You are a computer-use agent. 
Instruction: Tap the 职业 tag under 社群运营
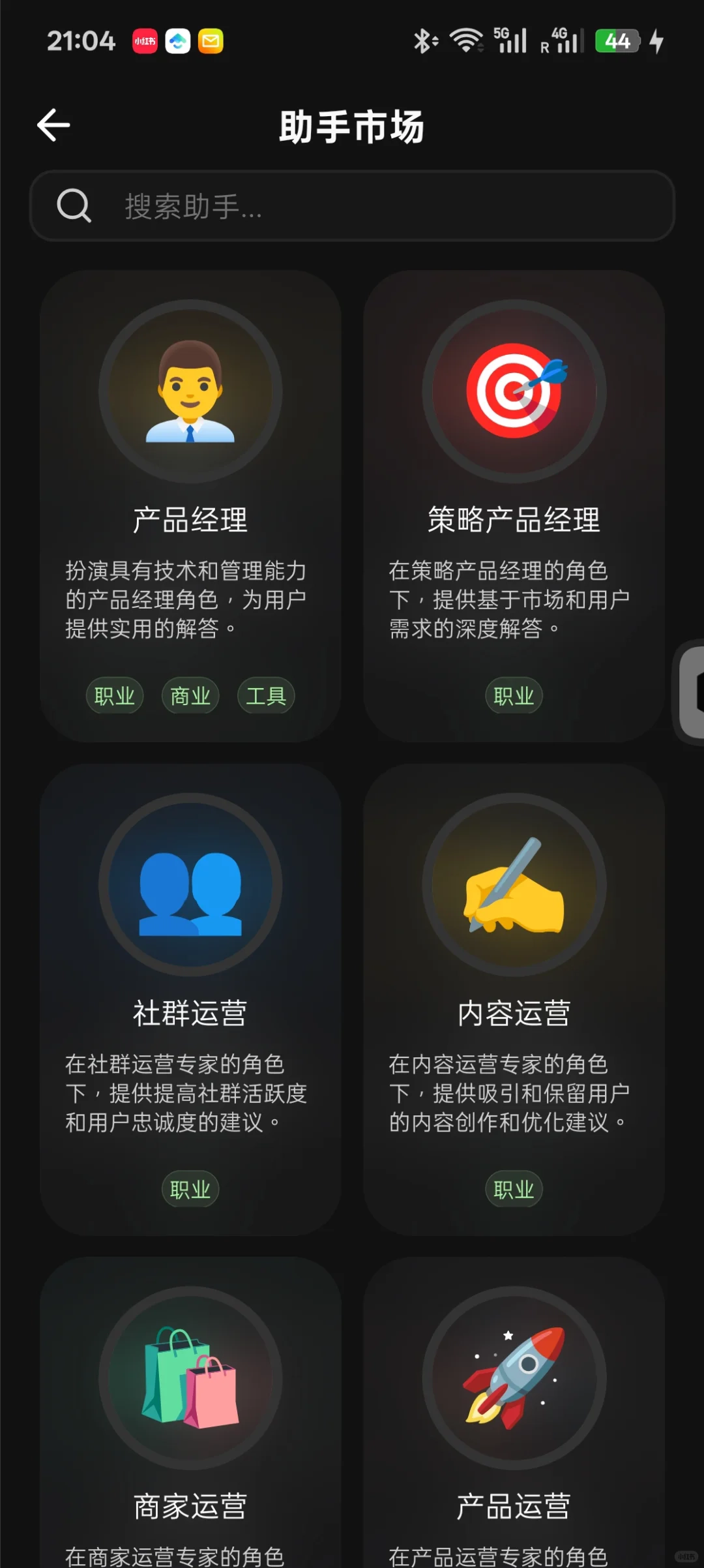190,1190
